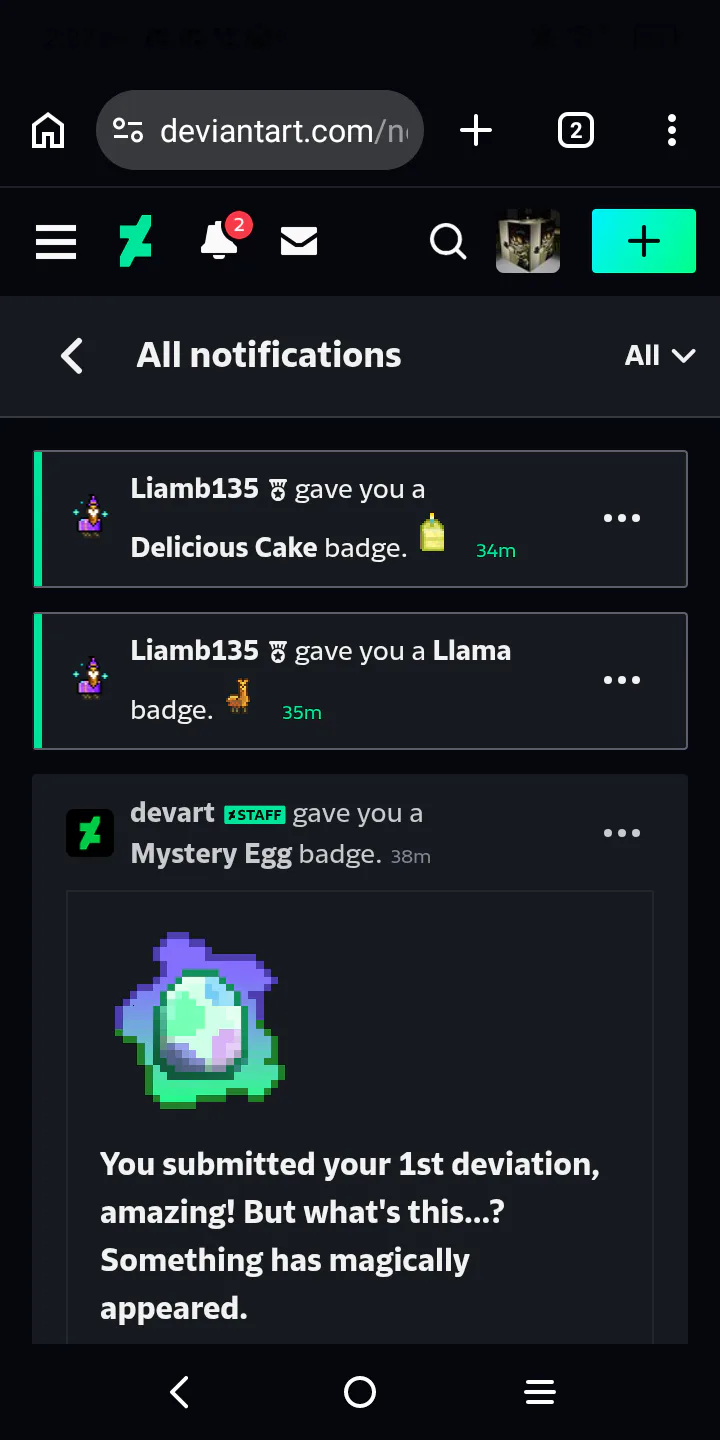This screenshot has height=1440, width=720.
Task: Open the browser home page
Action: pyautogui.click(x=48, y=131)
